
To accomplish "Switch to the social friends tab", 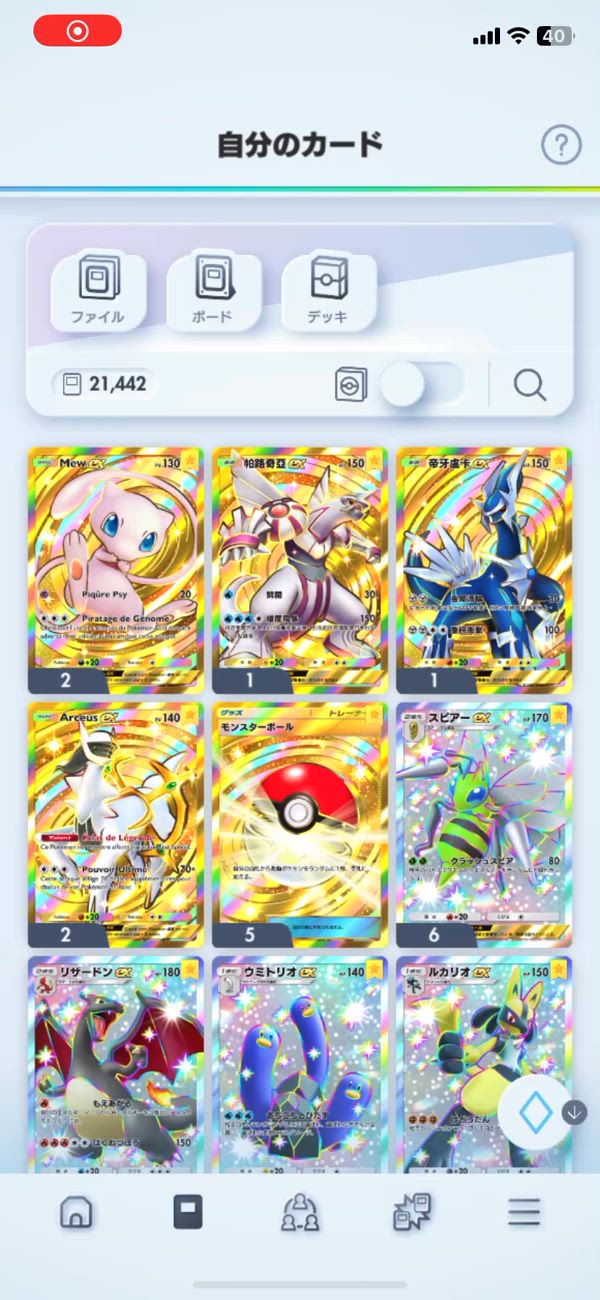I will [x=300, y=1212].
